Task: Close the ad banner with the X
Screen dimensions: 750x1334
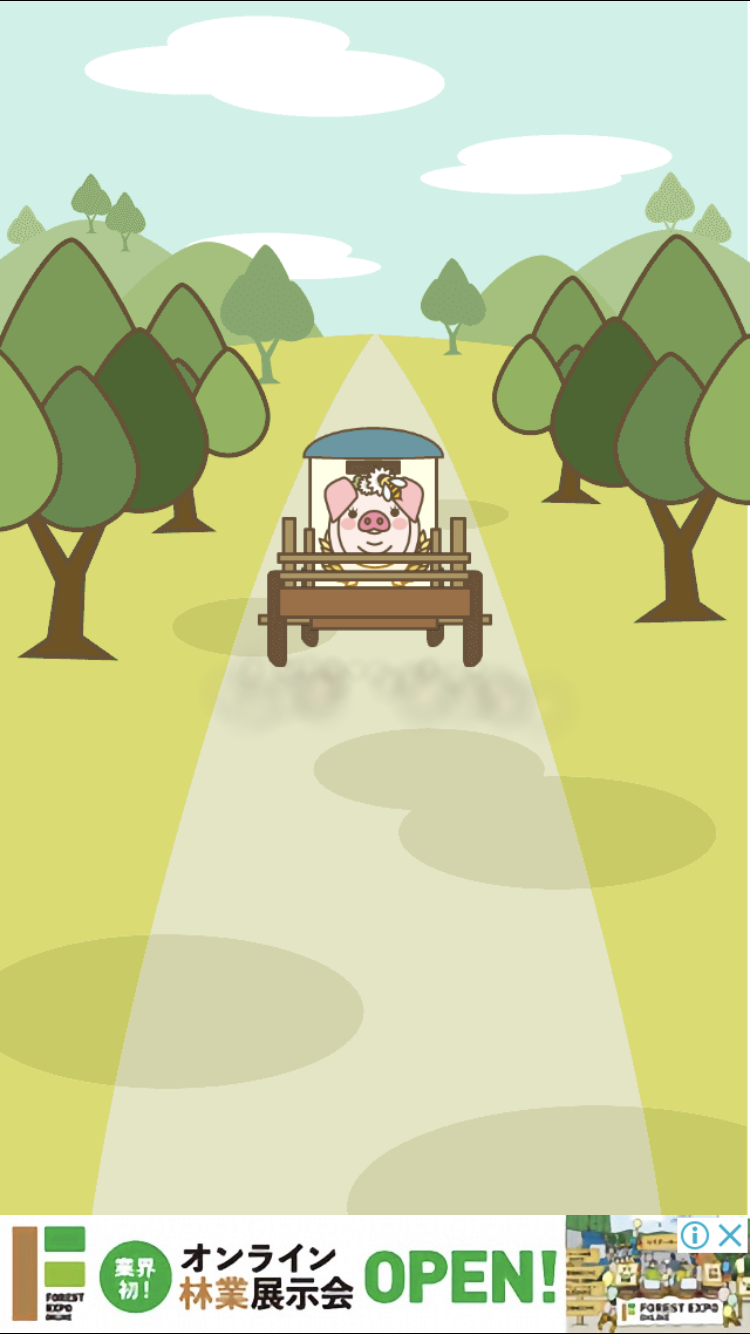Action: 732,1234
